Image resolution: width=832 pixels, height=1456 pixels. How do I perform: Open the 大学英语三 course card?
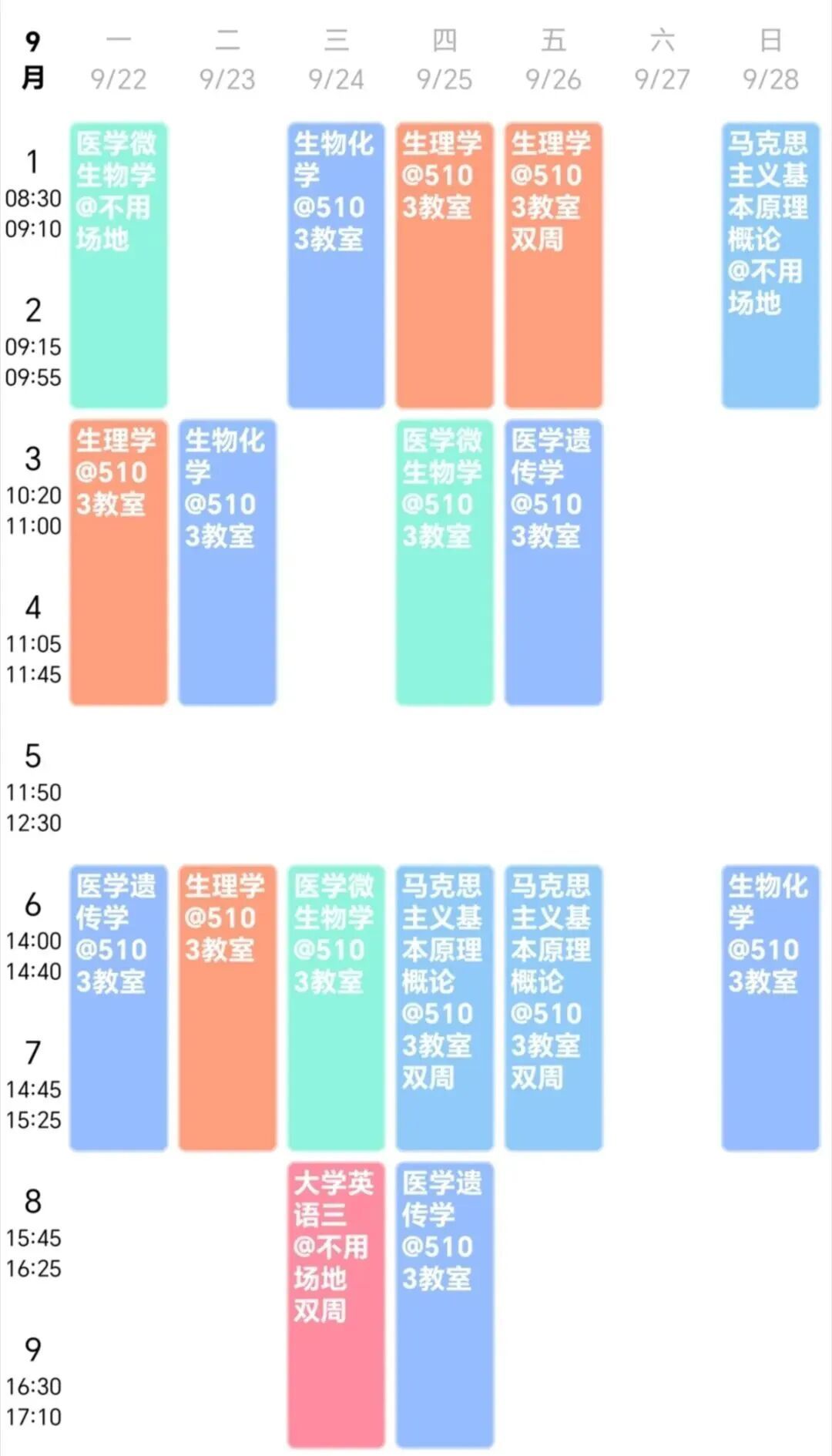(x=336, y=1304)
